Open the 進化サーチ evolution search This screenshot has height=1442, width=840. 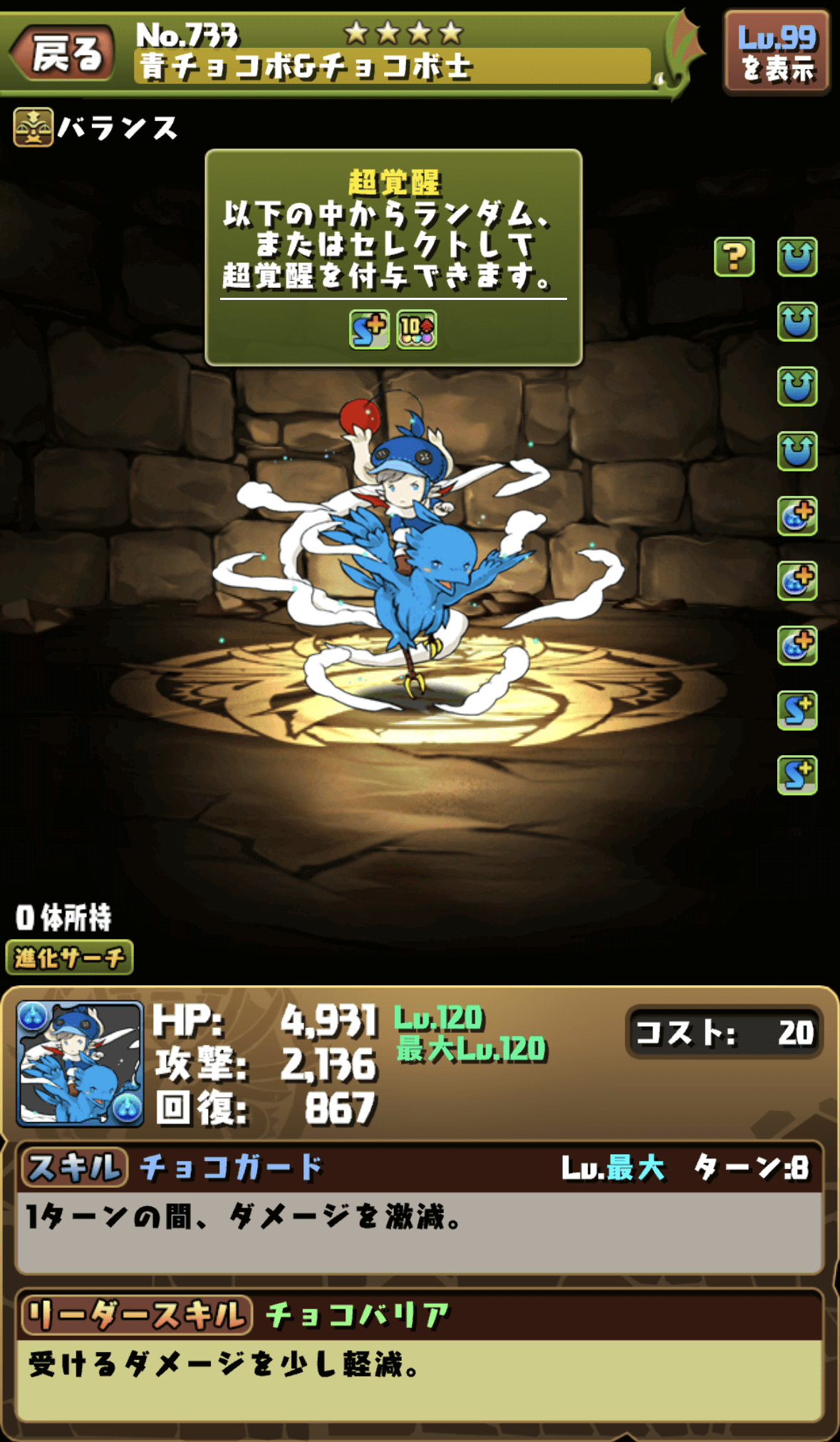69,957
